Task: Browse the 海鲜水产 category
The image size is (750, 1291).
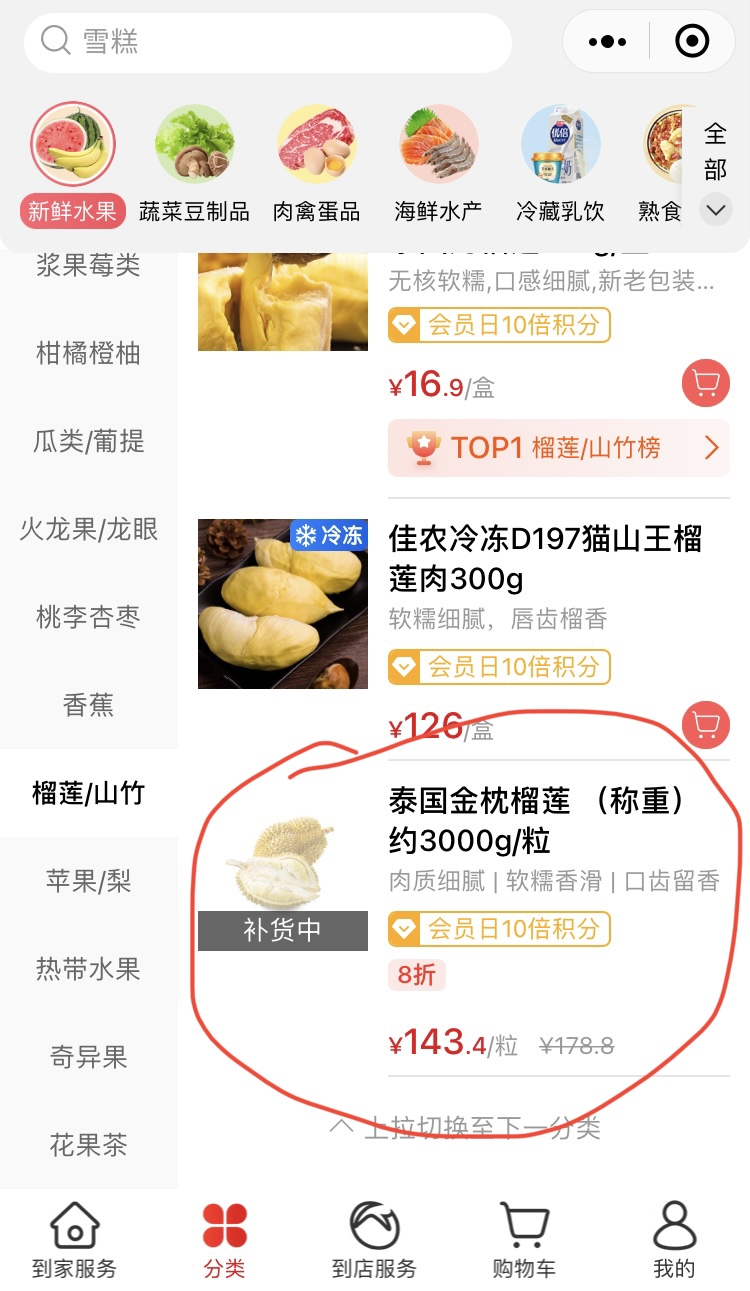Action: pos(438,166)
